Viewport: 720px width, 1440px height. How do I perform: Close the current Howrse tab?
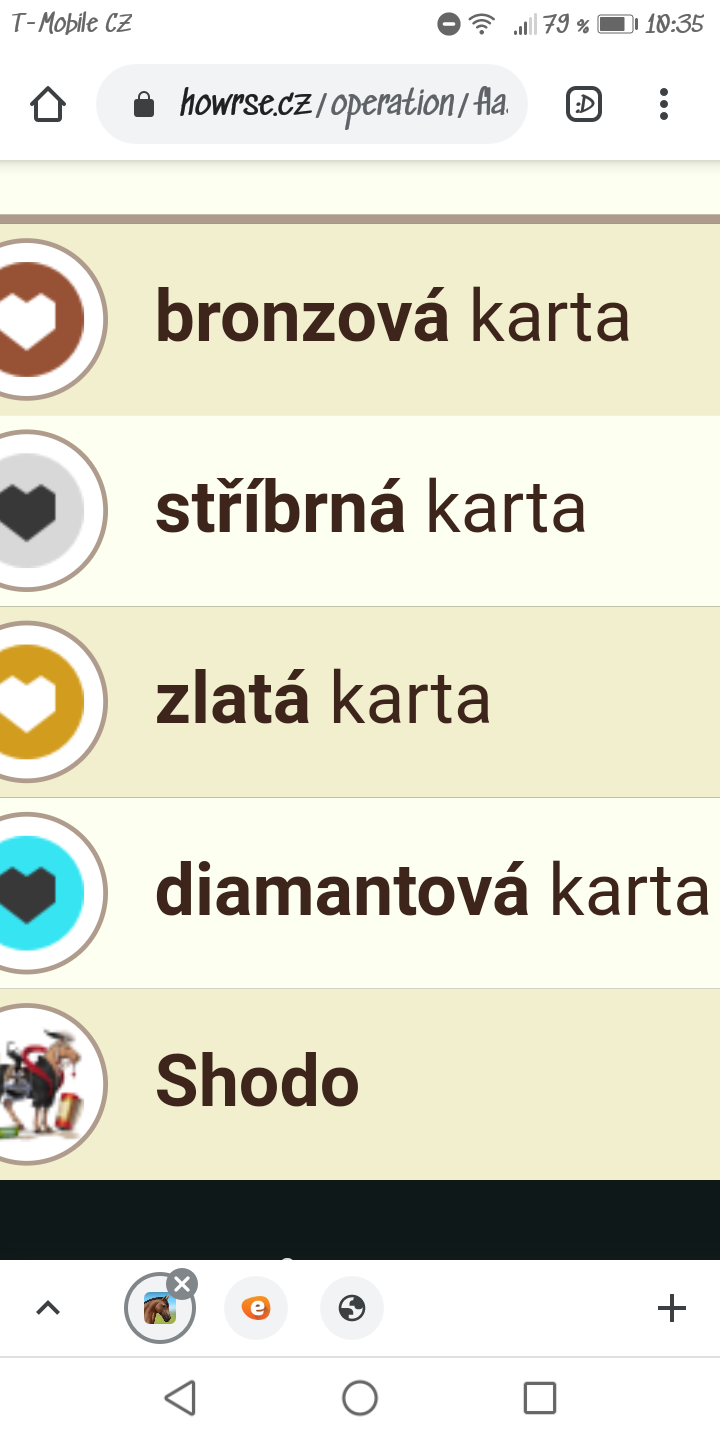[182, 1284]
